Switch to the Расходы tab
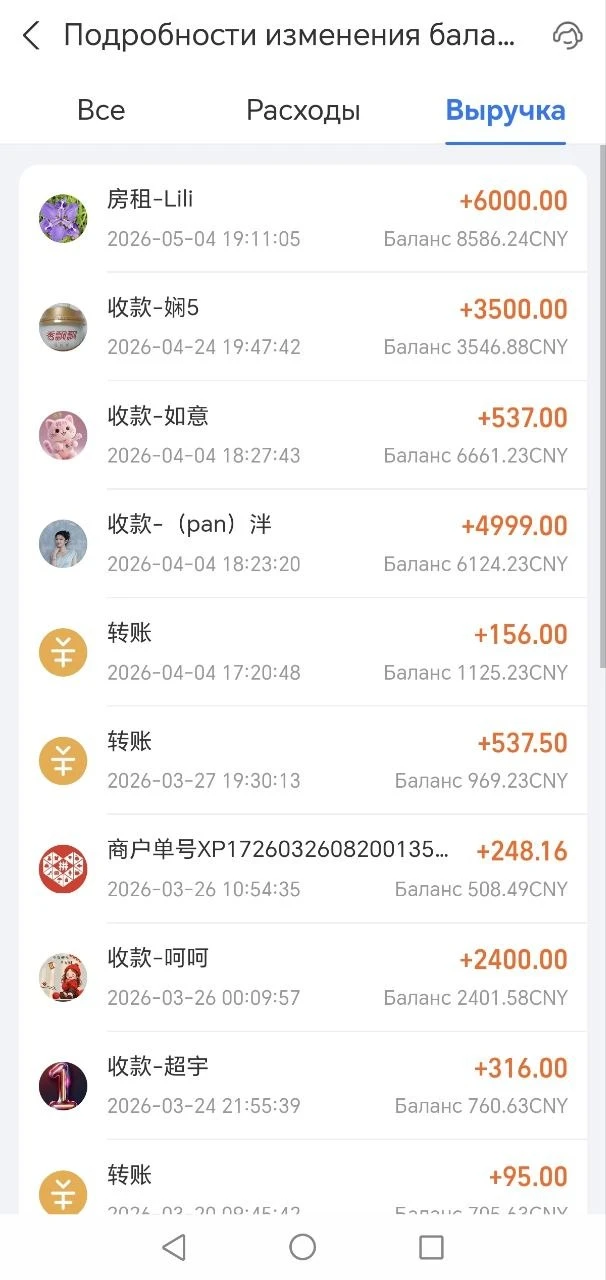Image resolution: width=606 pixels, height=1280 pixels. [303, 110]
